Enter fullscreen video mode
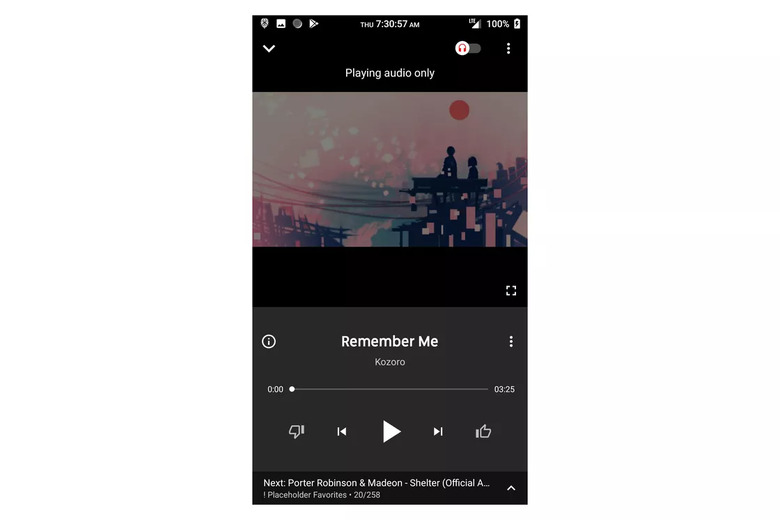The height and width of the screenshot is (520, 780). pos(511,290)
